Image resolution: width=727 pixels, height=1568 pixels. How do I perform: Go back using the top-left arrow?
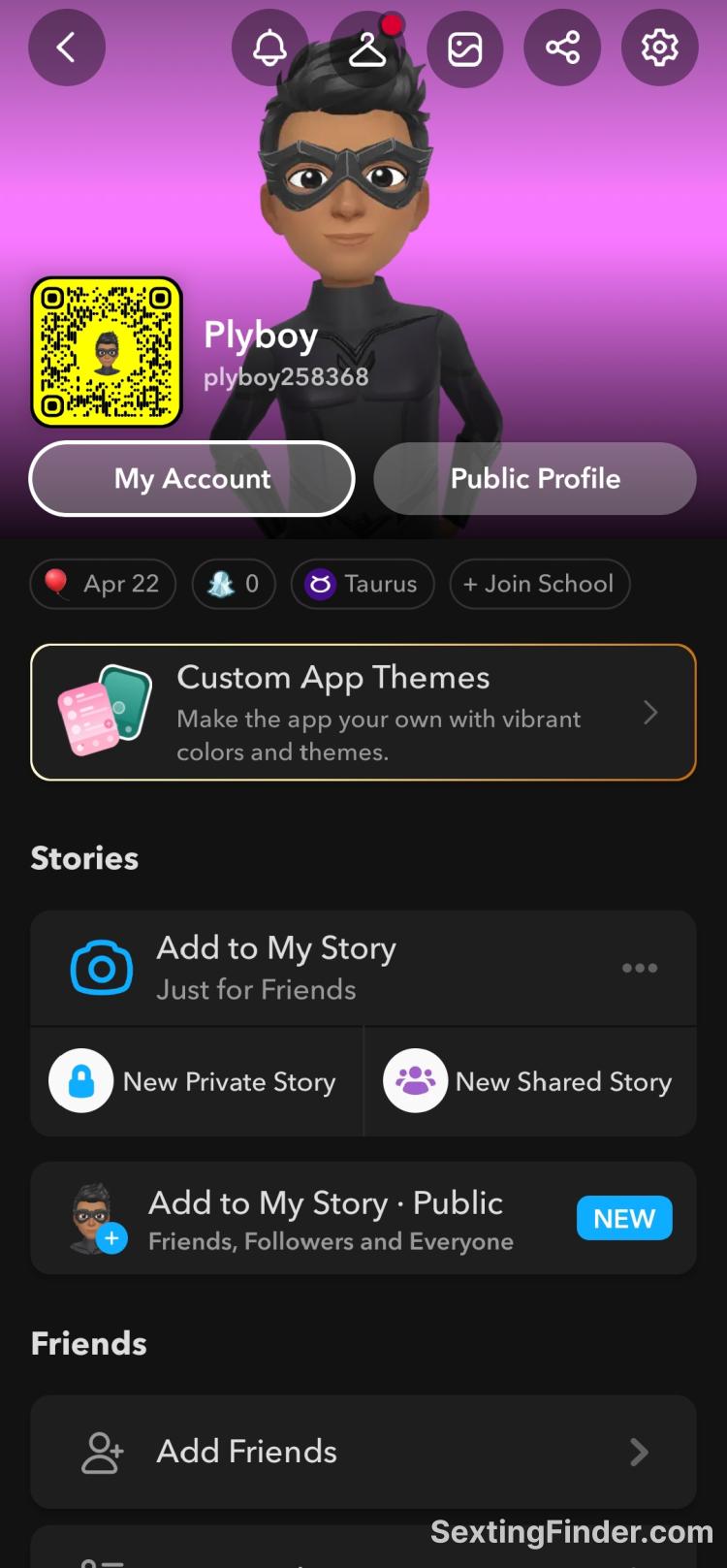pyautogui.click(x=66, y=48)
